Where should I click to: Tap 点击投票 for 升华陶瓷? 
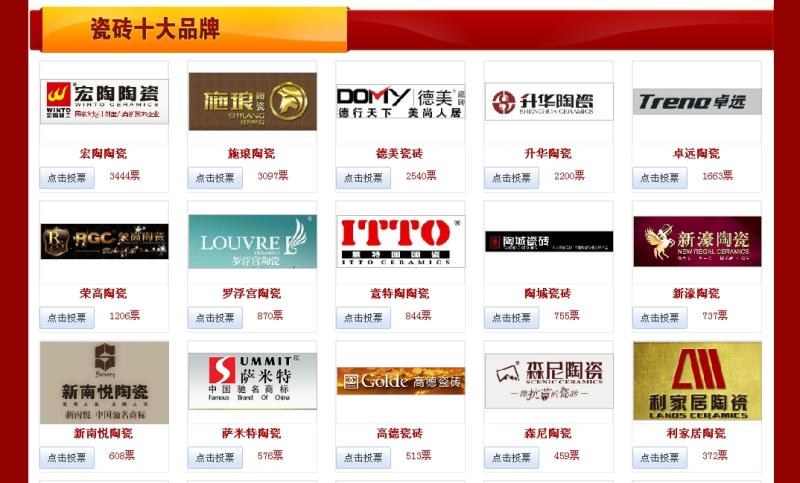coord(511,178)
